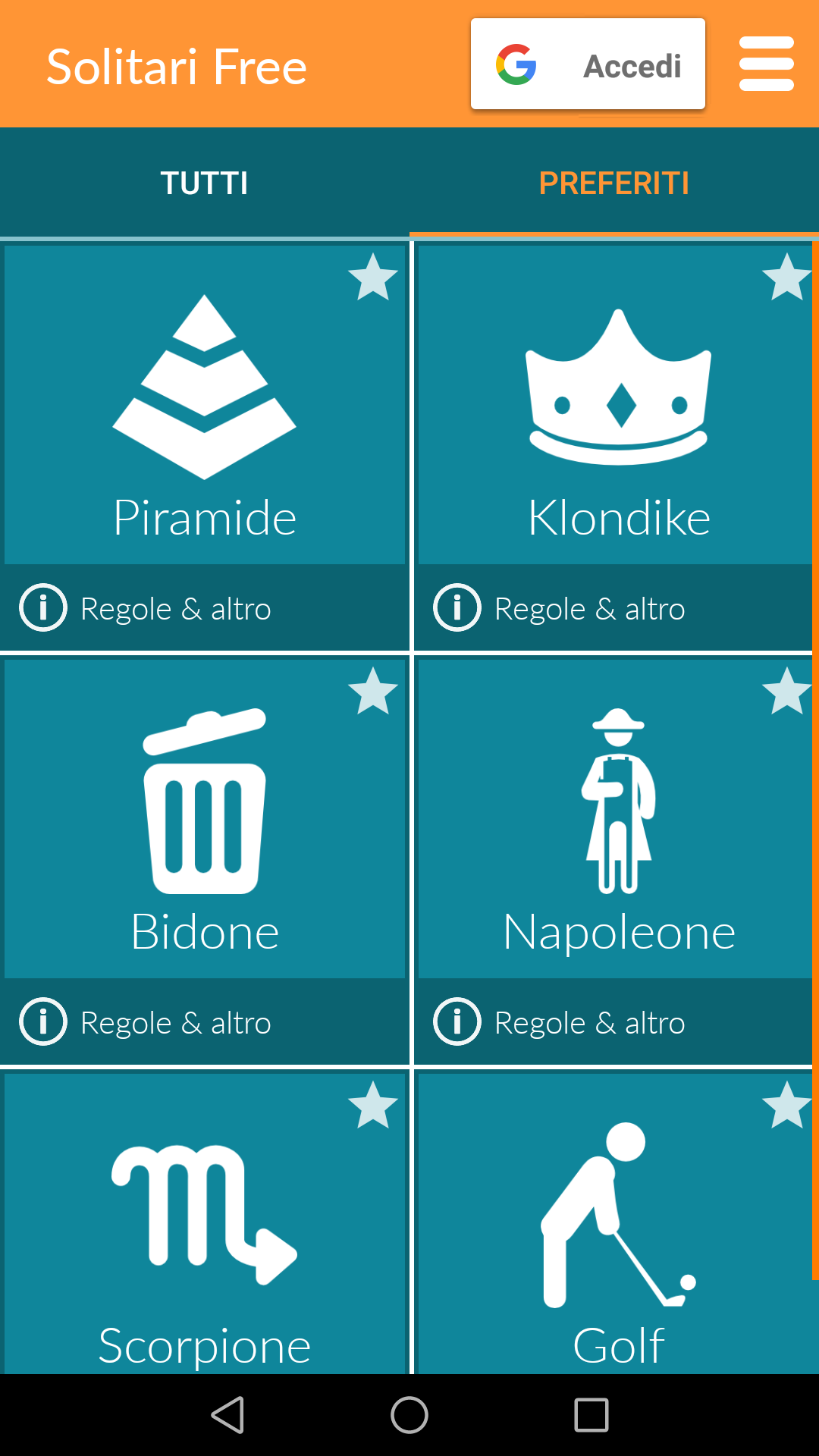This screenshot has width=819, height=1456.
Task: Toggle the favorite star on Piramide
Action: [372, 278]
